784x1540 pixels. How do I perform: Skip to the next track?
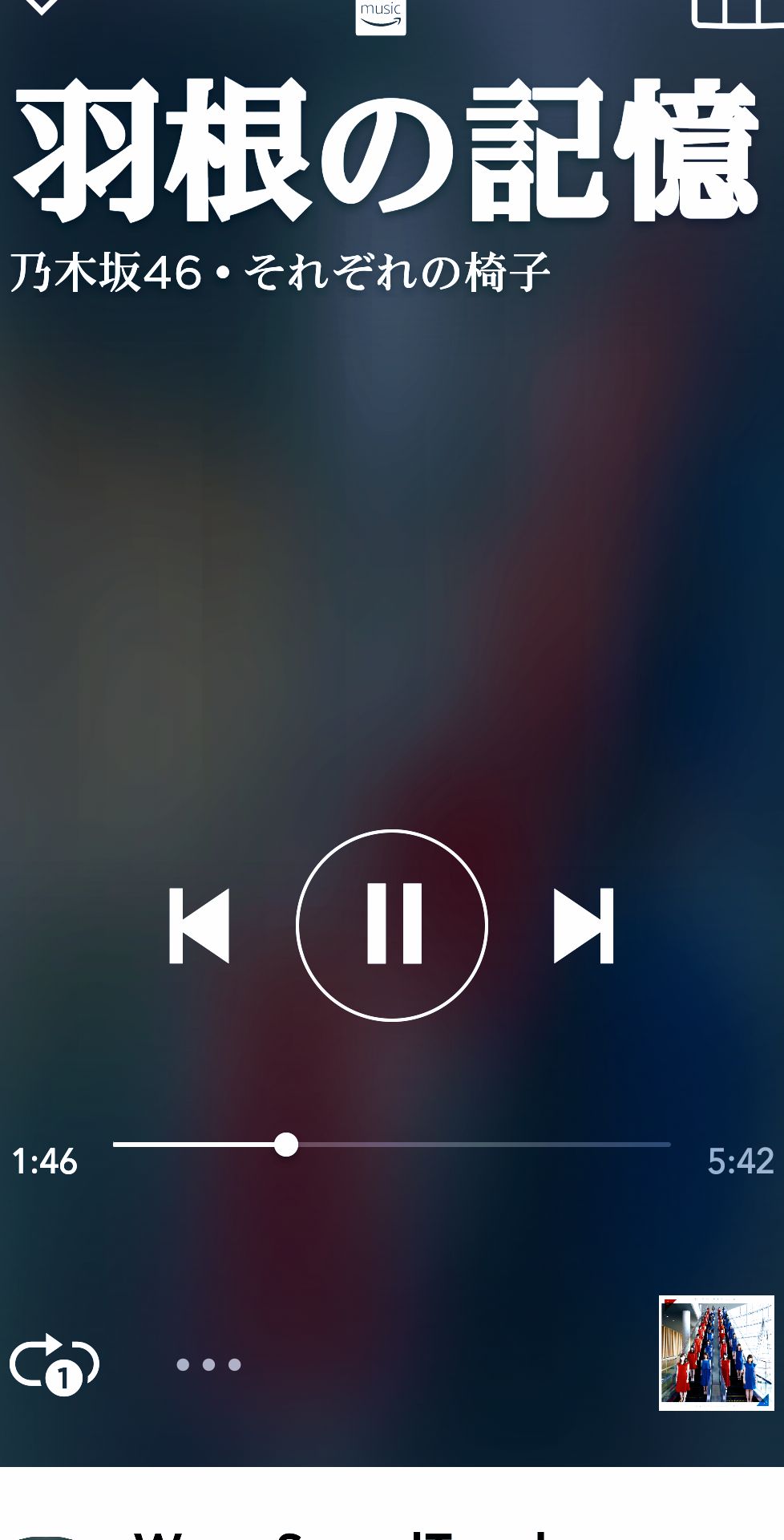pos(584,926)
